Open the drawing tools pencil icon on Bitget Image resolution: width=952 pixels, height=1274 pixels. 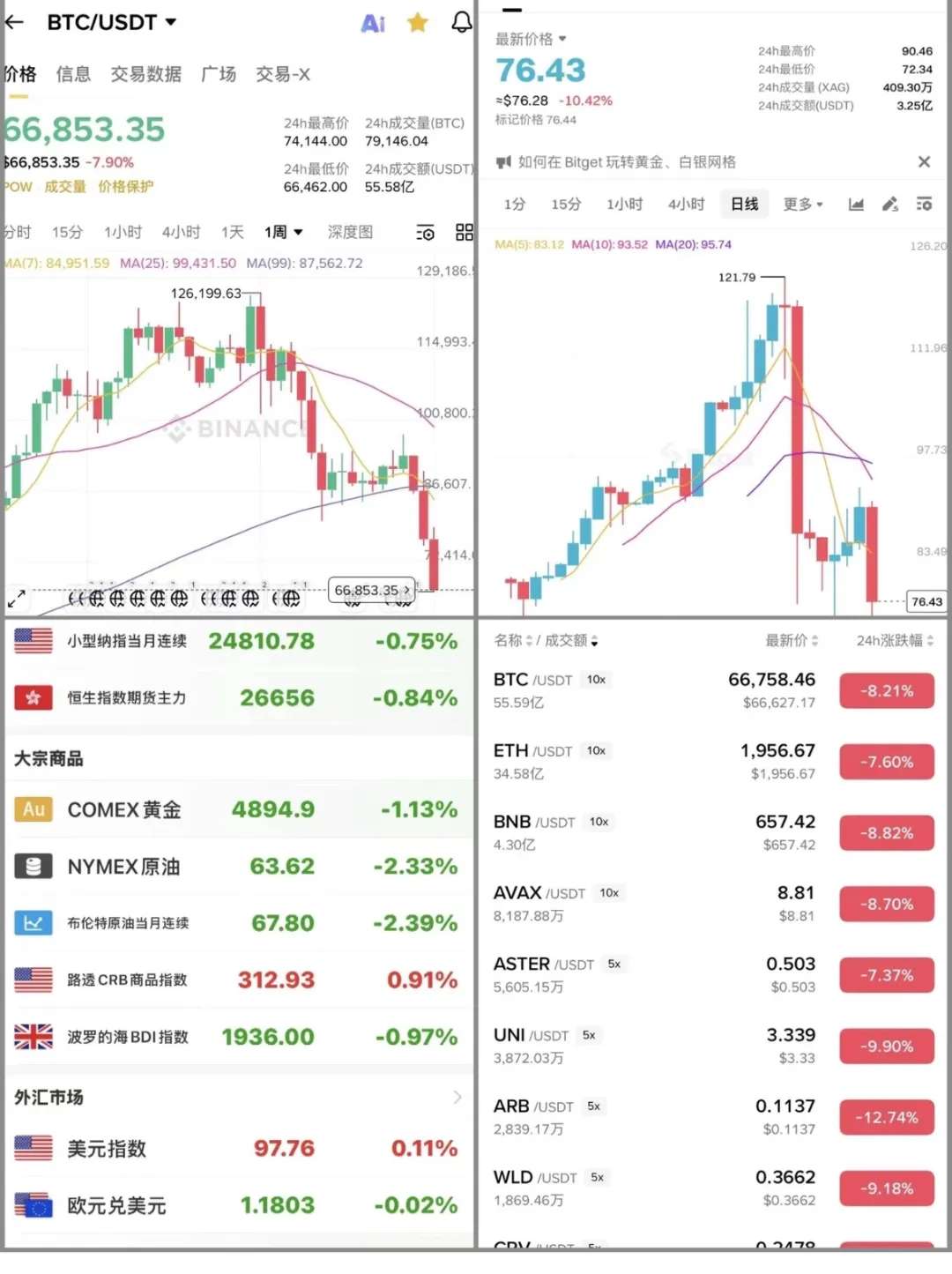pos(889,204)
